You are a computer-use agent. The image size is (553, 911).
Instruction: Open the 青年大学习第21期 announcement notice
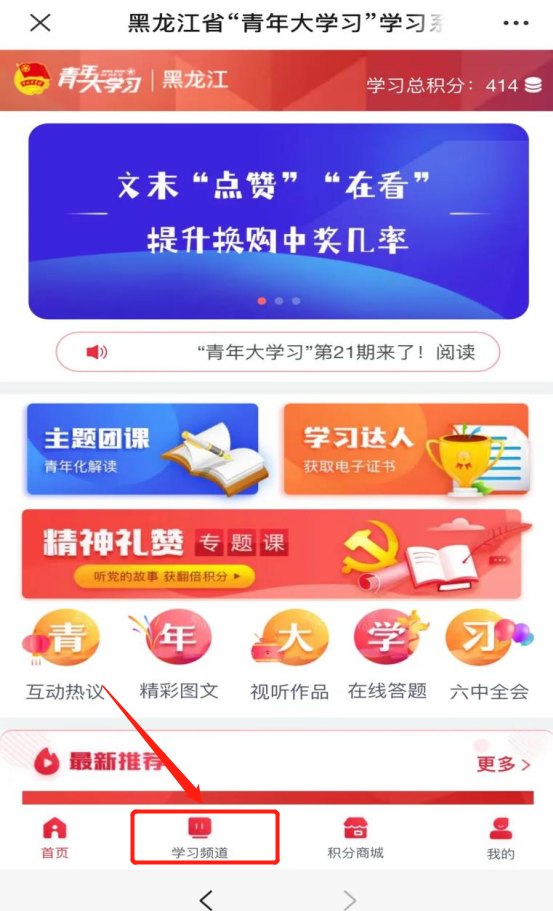pyautogui.click(x=278, y=352)
